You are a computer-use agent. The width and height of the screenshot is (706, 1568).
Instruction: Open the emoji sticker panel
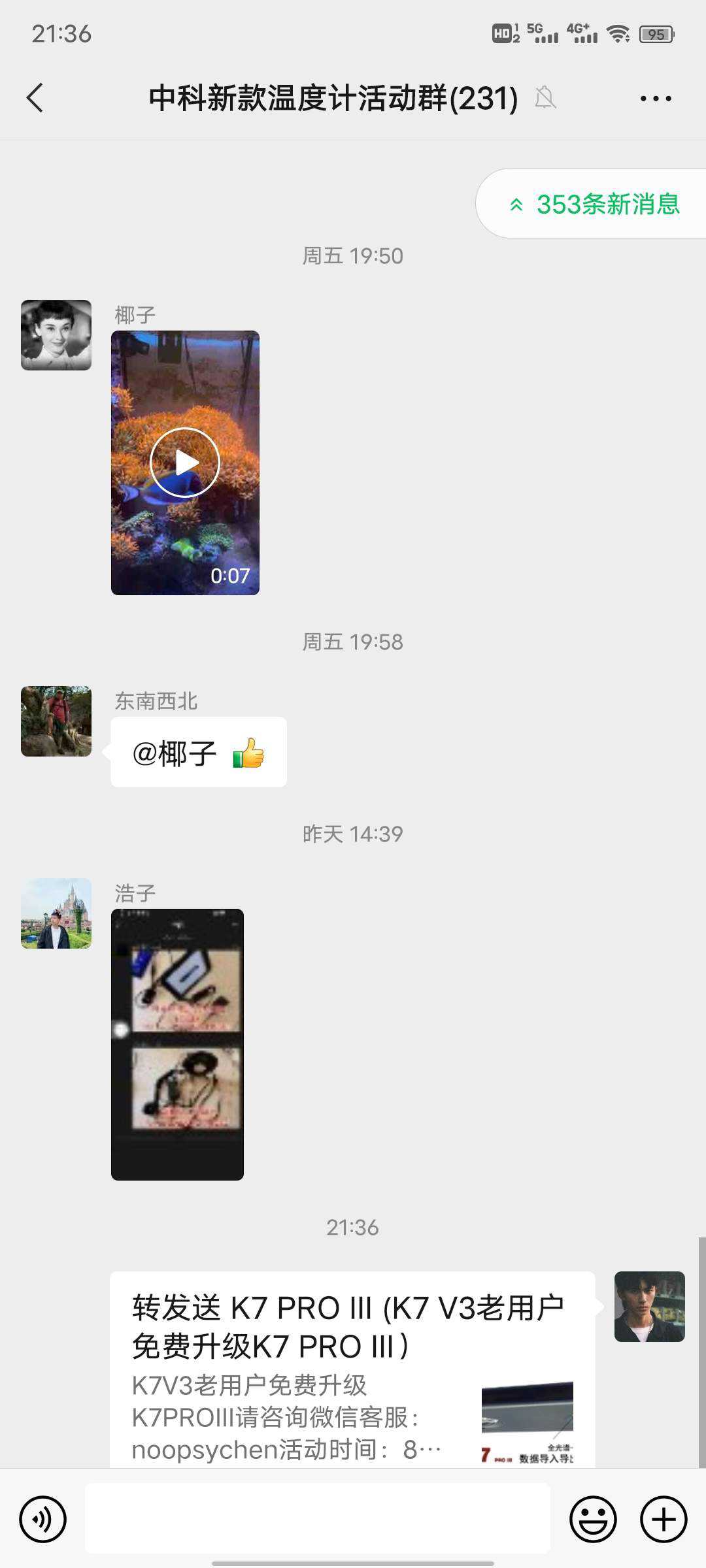[593, 1519]
